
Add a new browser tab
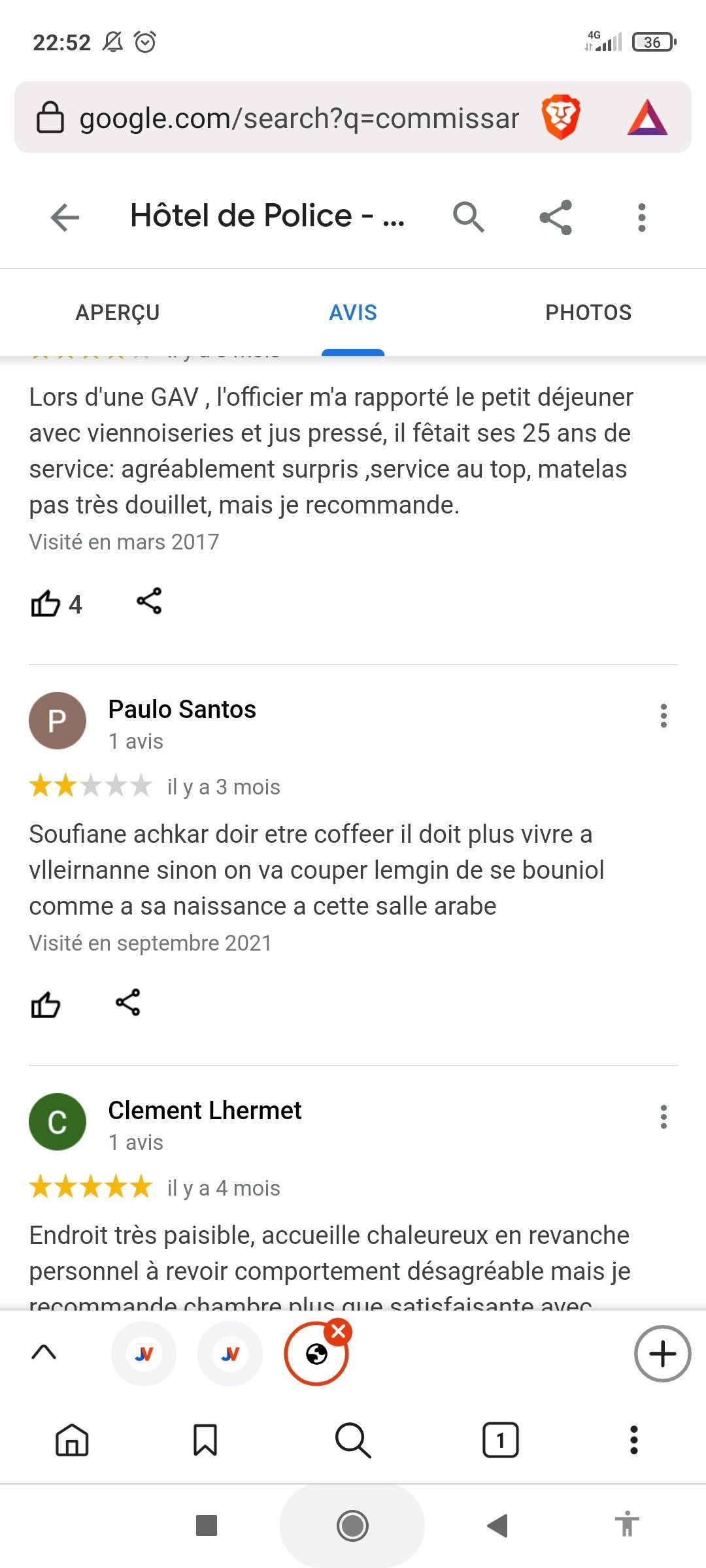[662, 1354]
